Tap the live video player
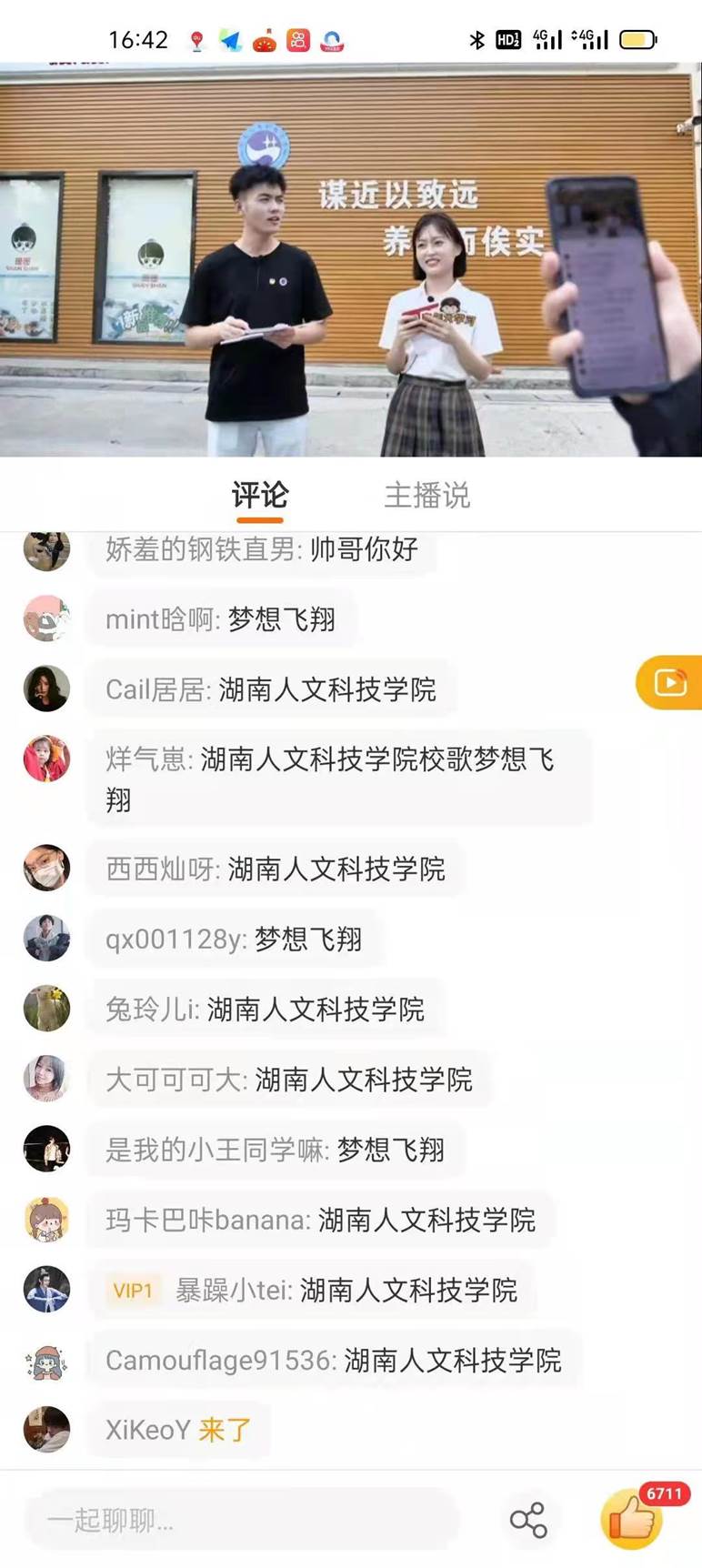The width and height of the screenshot is (702, 1568). click(351, 259)
